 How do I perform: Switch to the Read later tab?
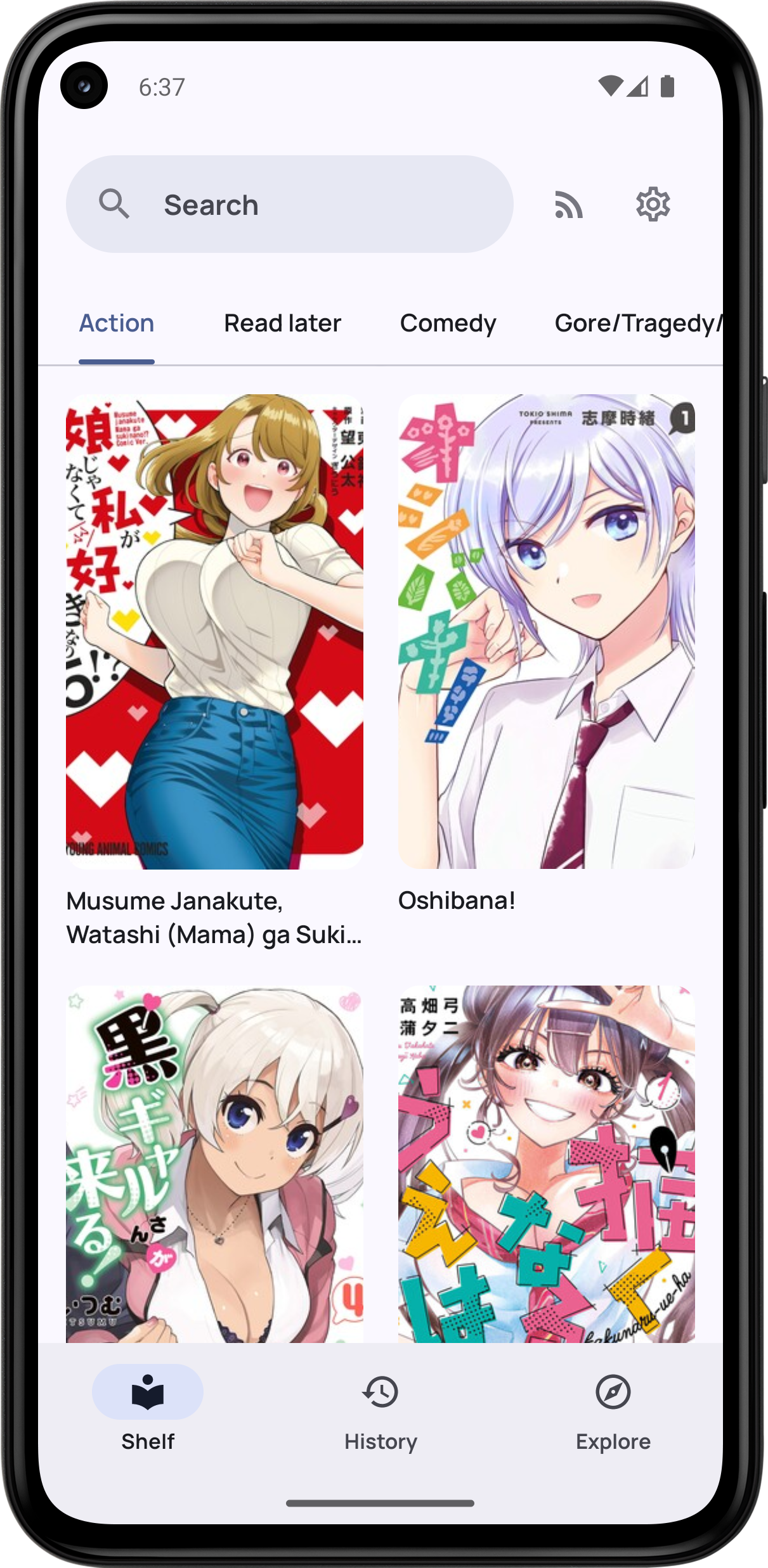pos(282,324)
